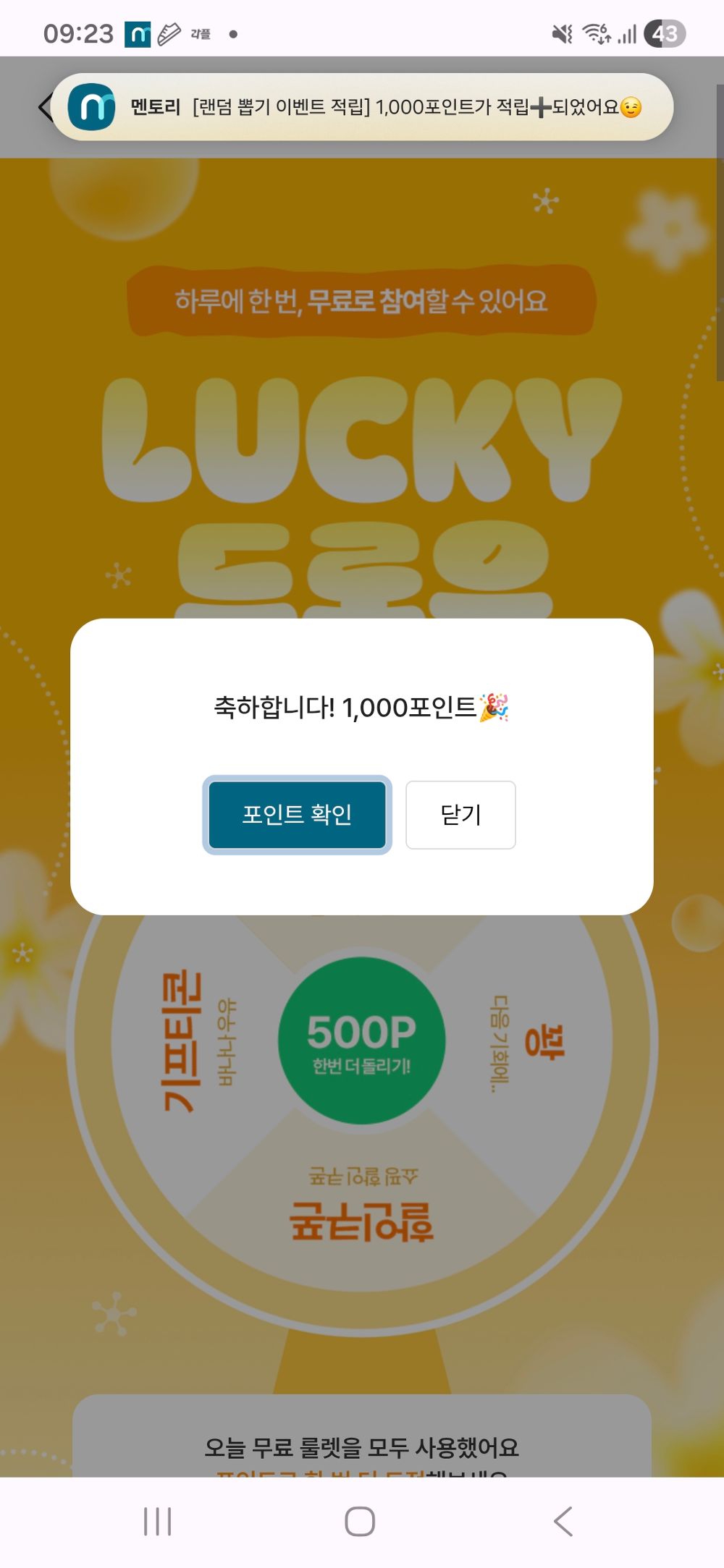Screen dimensions: 724x1568
Task: Tap the Mentory logo in the notification banner
Action: point(93,106)
